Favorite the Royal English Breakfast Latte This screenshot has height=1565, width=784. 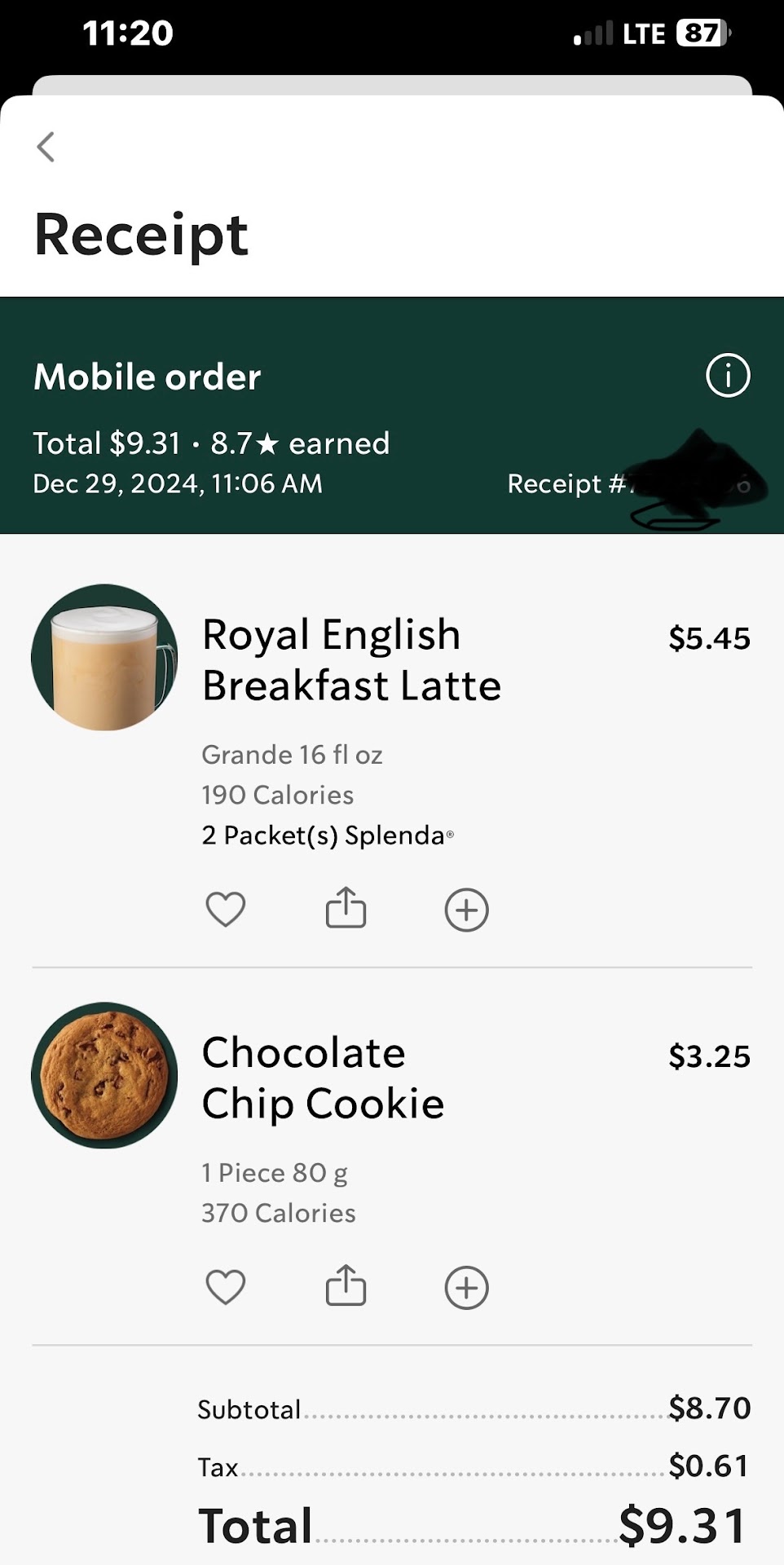(226, 910)
